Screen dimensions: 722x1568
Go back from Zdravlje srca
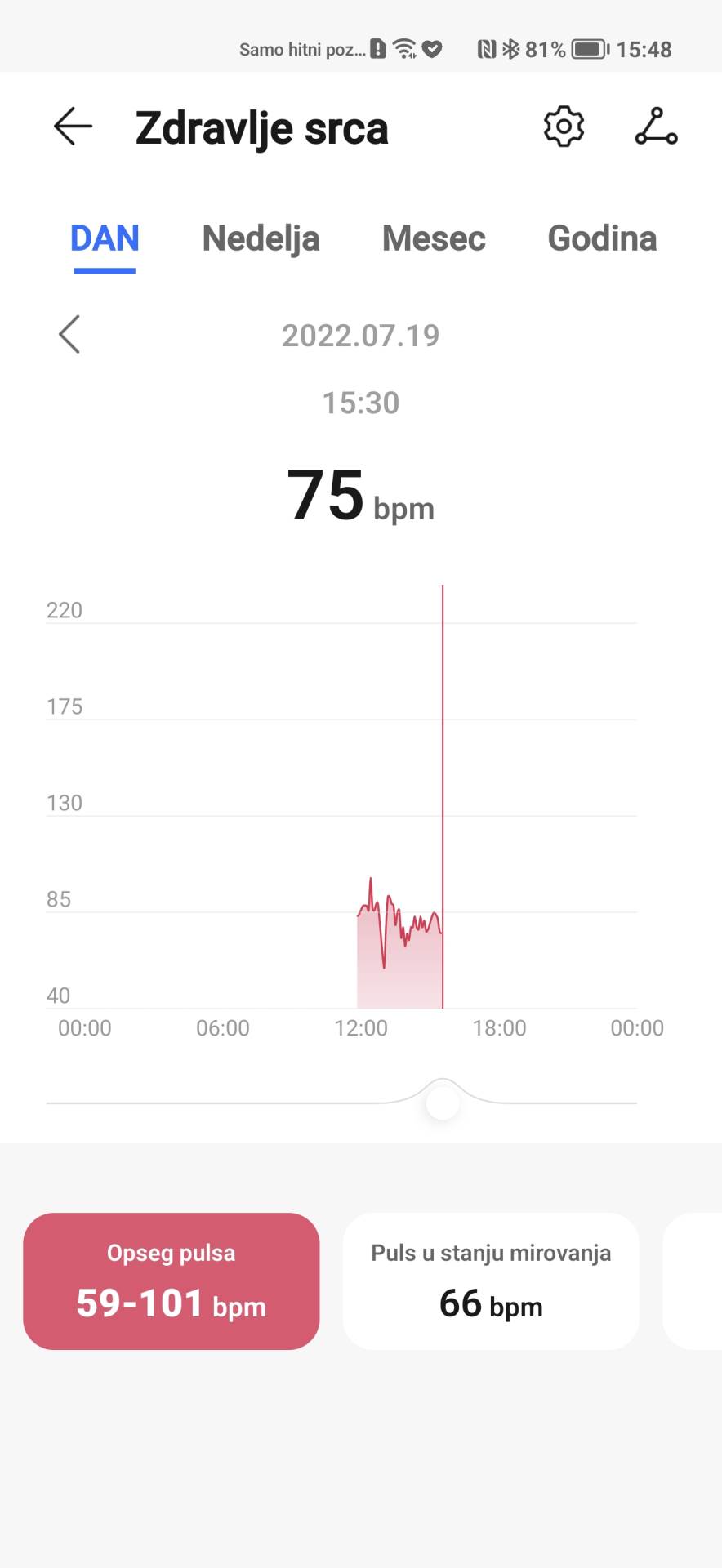pyautogui.click(x=73, y=127)
